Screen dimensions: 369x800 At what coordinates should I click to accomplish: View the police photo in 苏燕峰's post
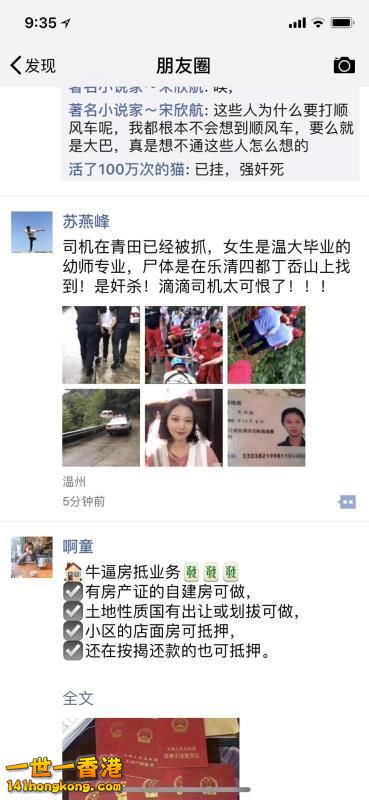click(101, 345)
